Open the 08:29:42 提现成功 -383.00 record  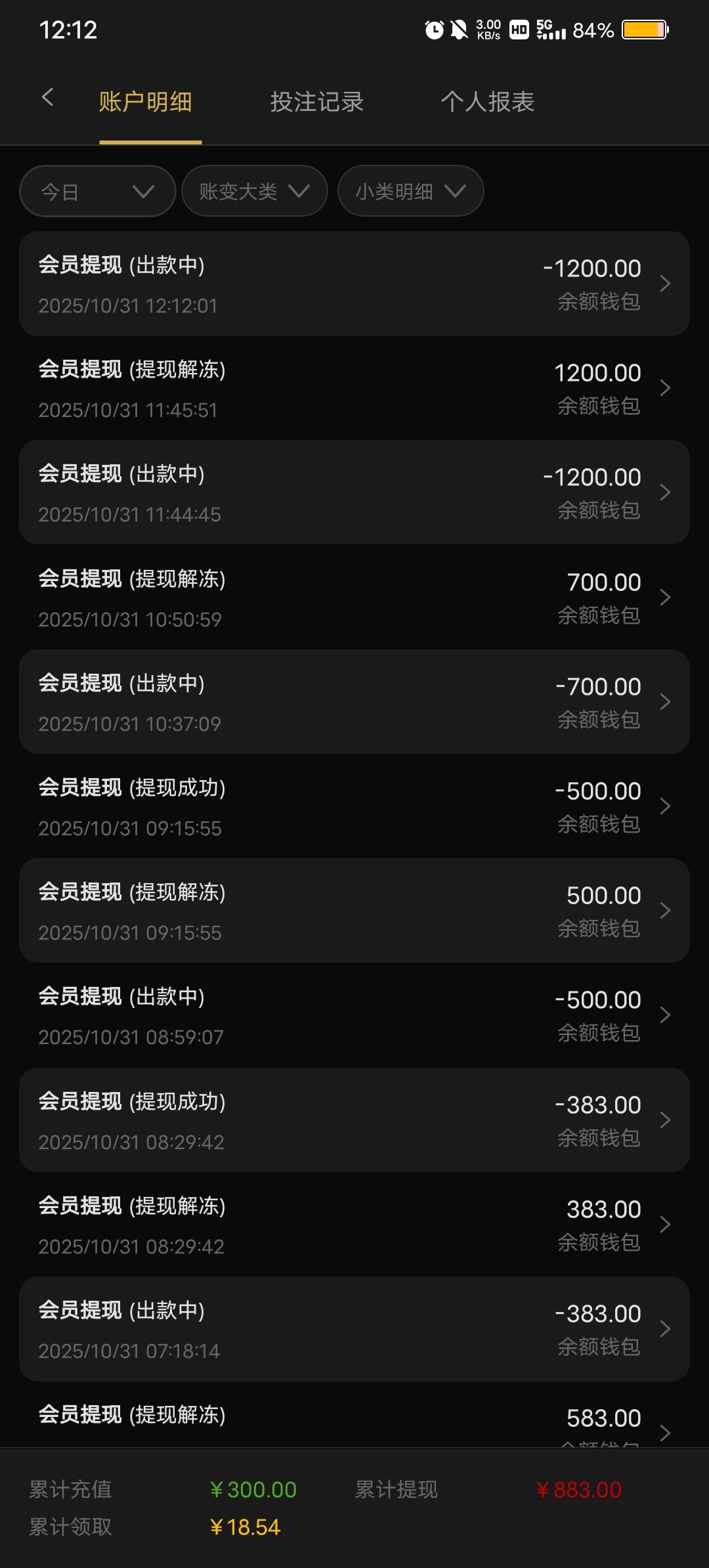point(354,1120)
